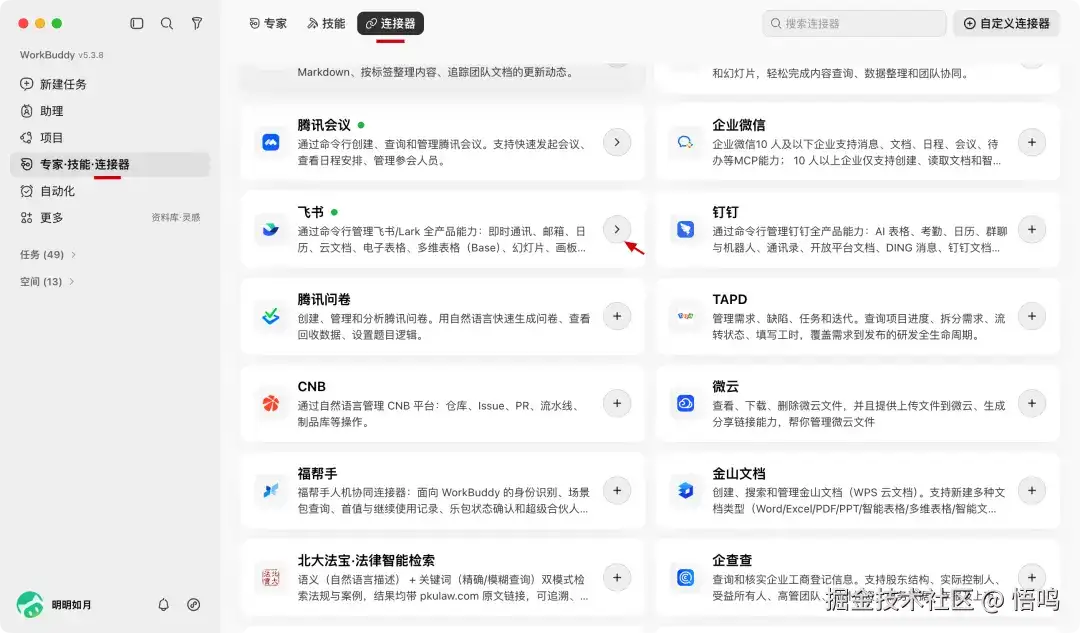The image size is (1080, 633).
Task: Expand the 任务 (49) section
Action: click(48, 254)
